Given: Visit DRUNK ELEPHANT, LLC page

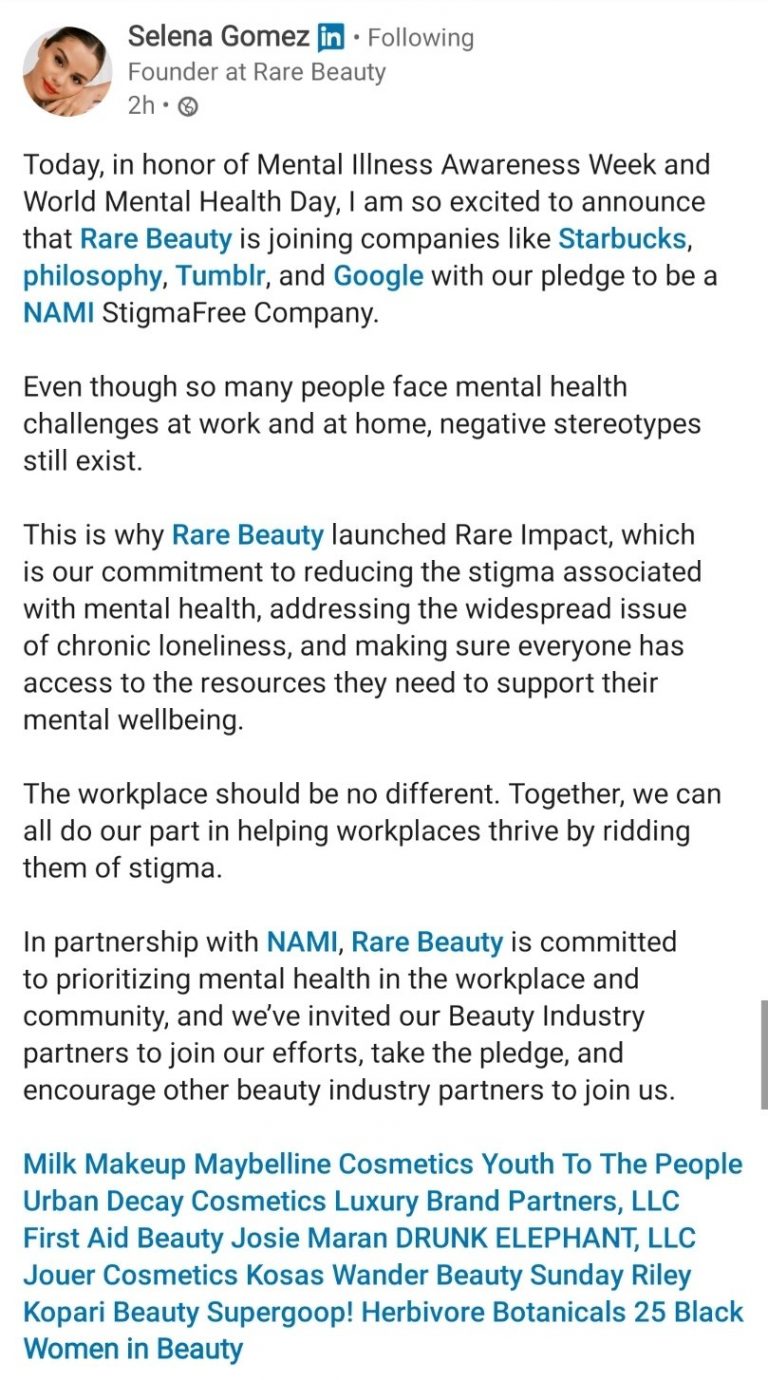Looking at the screenshot, I should 545,1238.
